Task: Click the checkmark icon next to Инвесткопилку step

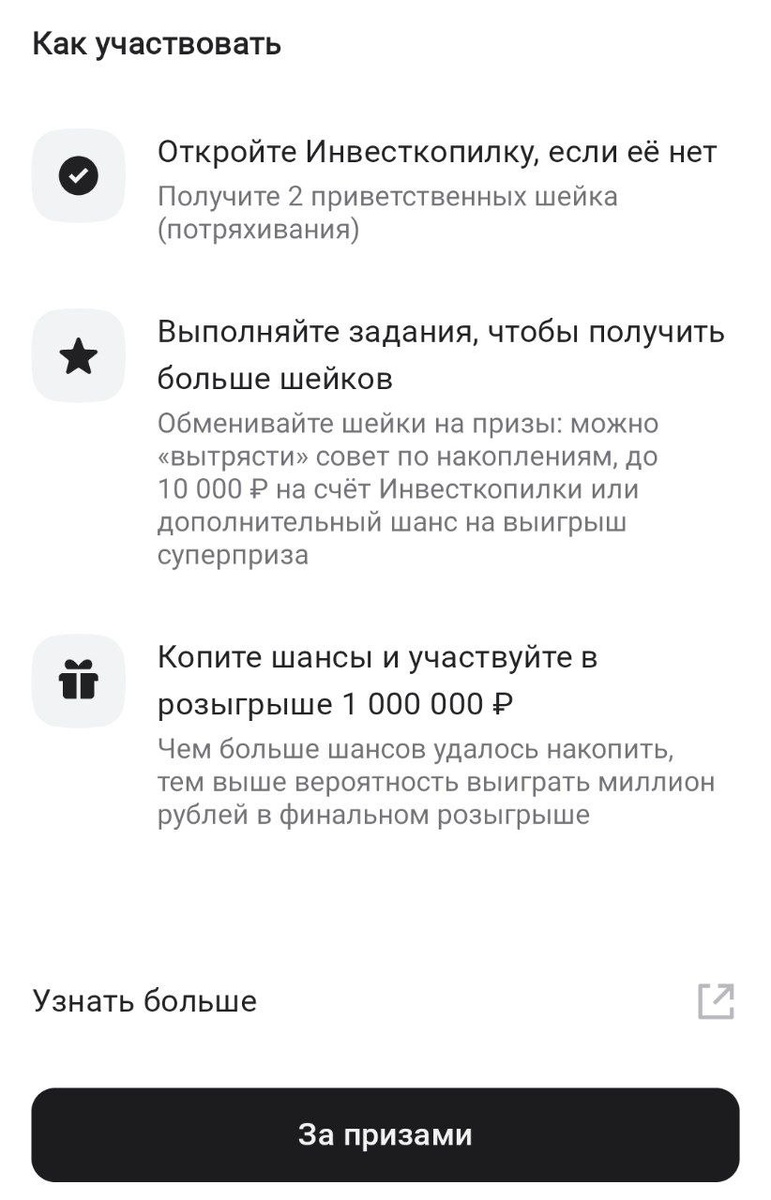Action: pos(78,176)
